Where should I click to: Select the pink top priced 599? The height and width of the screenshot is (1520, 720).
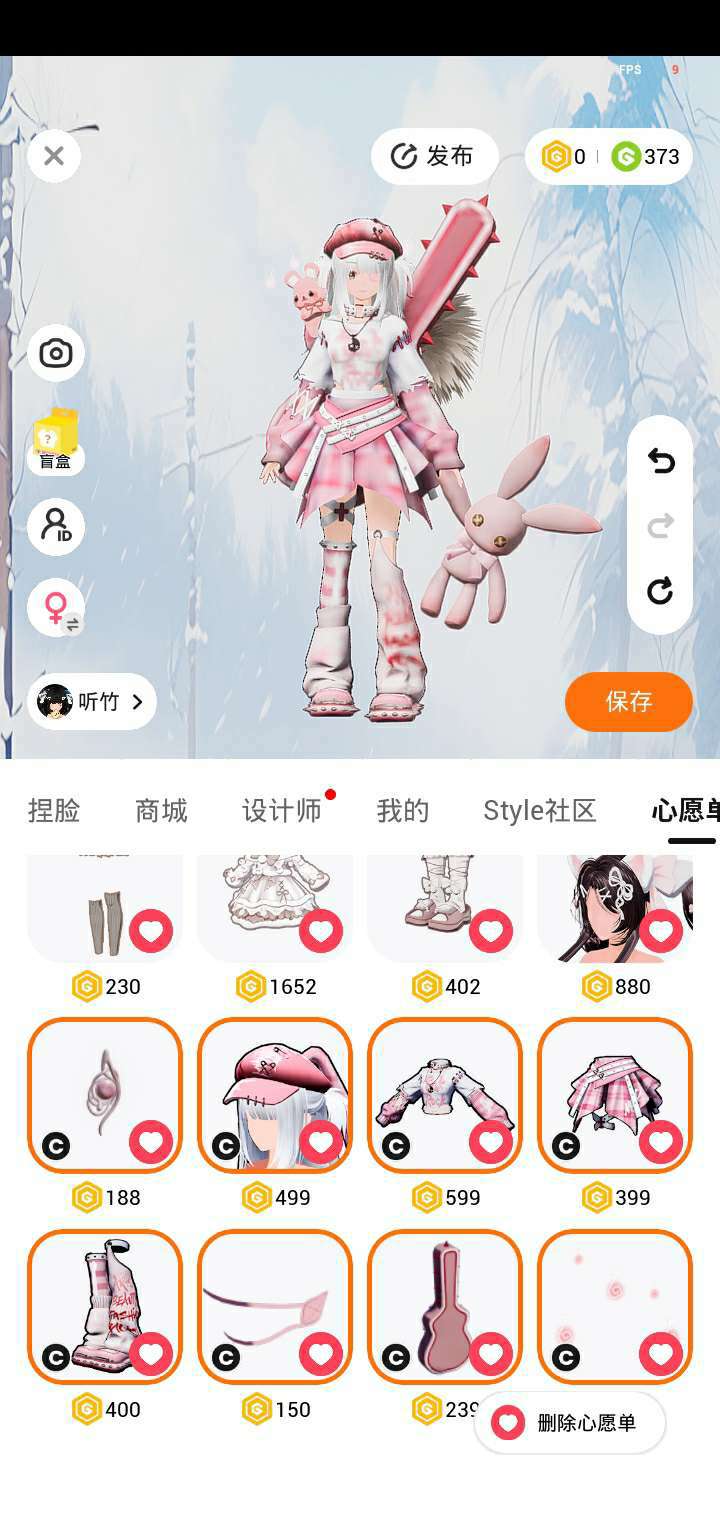[445, 1095]
